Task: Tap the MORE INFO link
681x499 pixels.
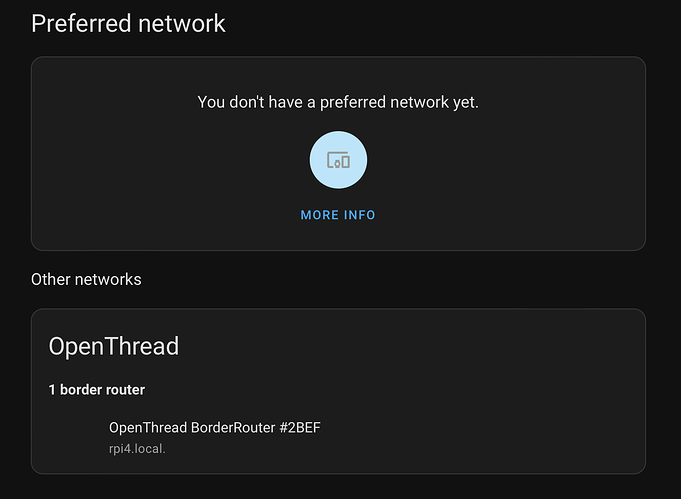Action: [338, 215]
